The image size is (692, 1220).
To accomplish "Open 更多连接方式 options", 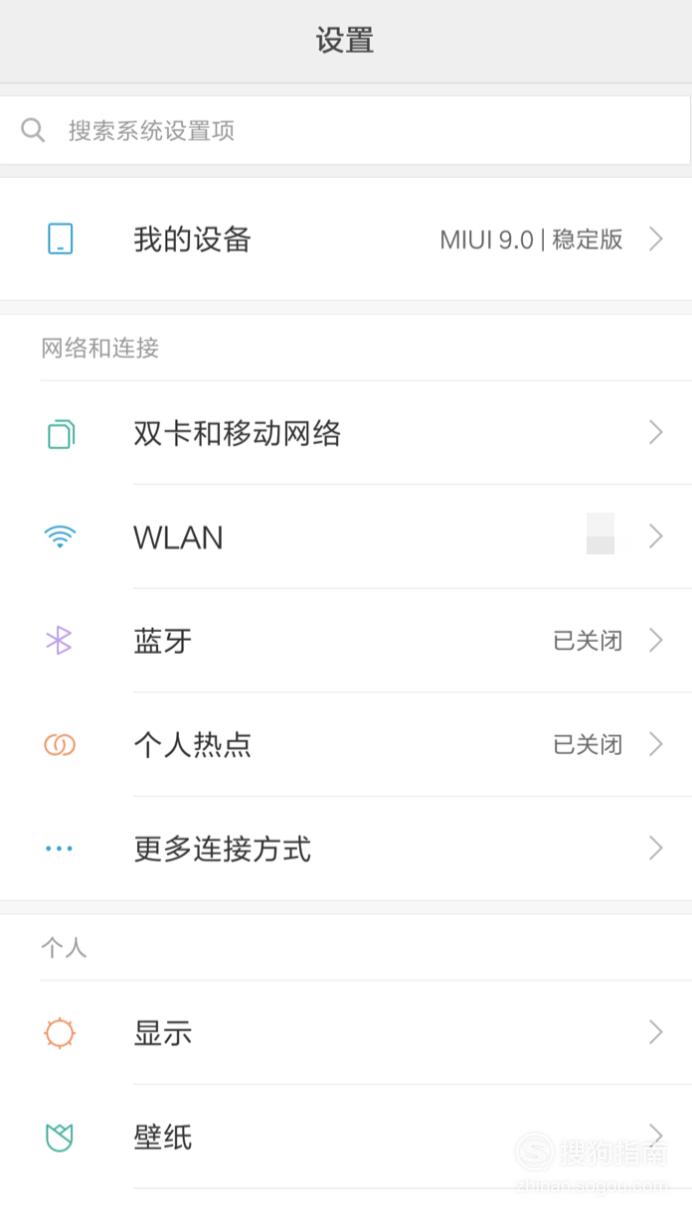I will pos(346,849).
